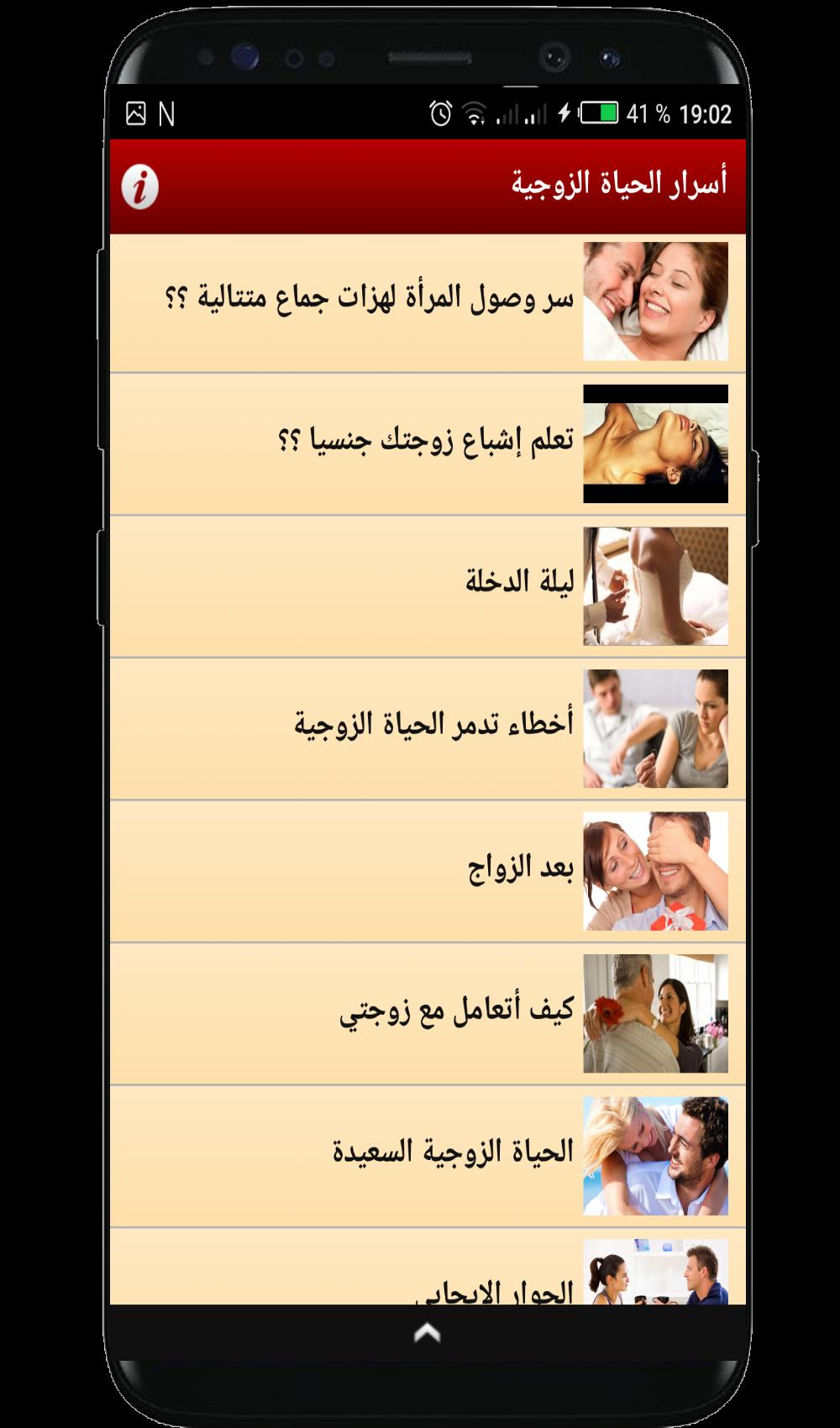Select the ليلة الدخلة row
The width and height of the screenshot is (840, 1428).
(427, 585)
